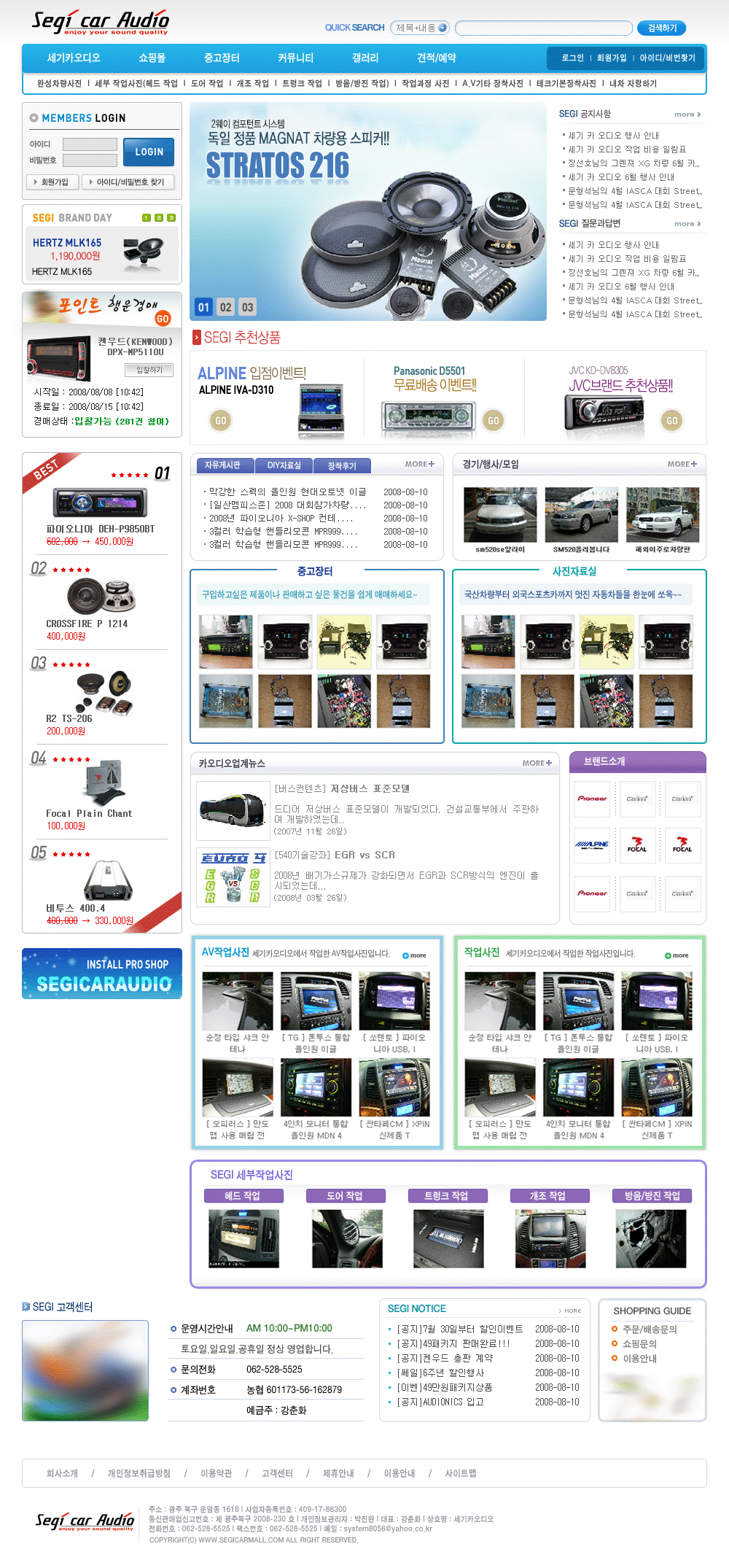Tap the 검색하기 search button

661,28
